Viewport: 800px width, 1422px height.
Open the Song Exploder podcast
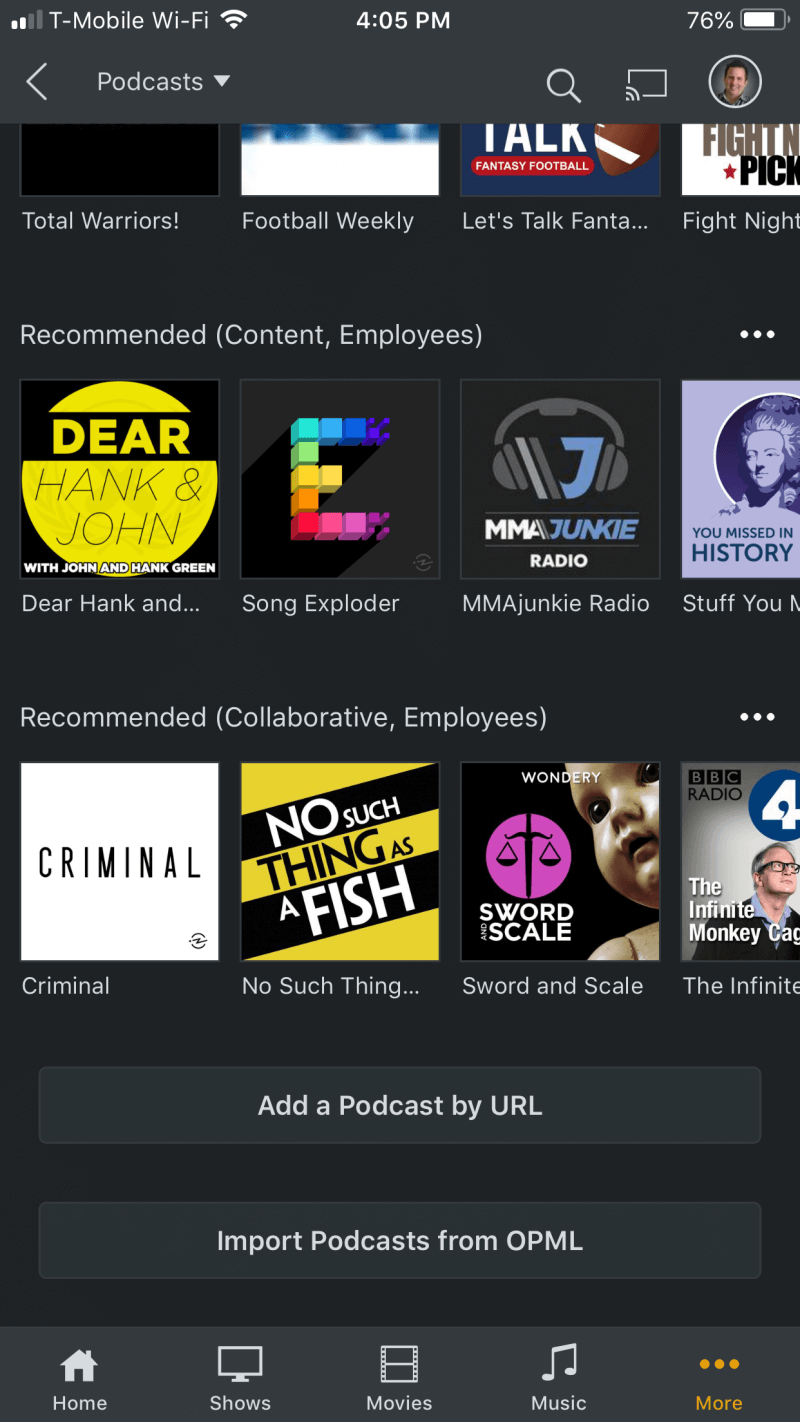[x=340, y=479]
